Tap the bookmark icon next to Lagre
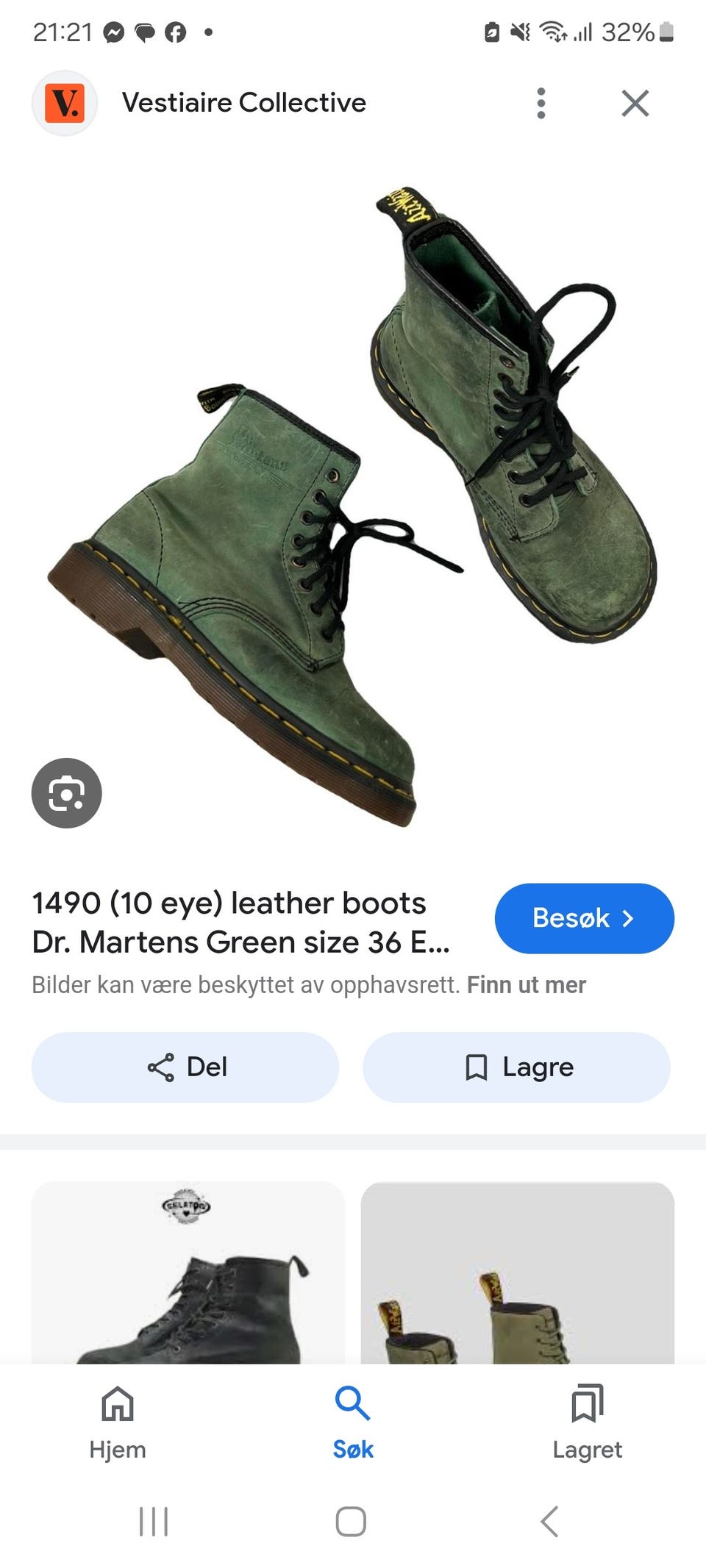The height and width of the screenshot is (1568, 706). point(477,1067)
